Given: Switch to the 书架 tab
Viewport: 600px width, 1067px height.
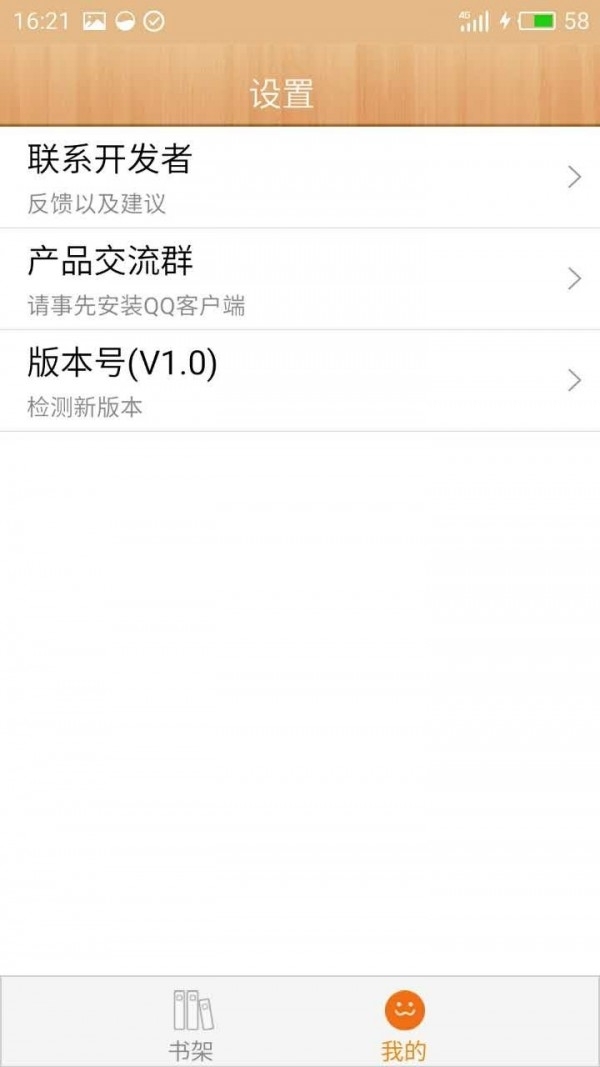Looking at the screenshot, I should tap(191, 1023).
